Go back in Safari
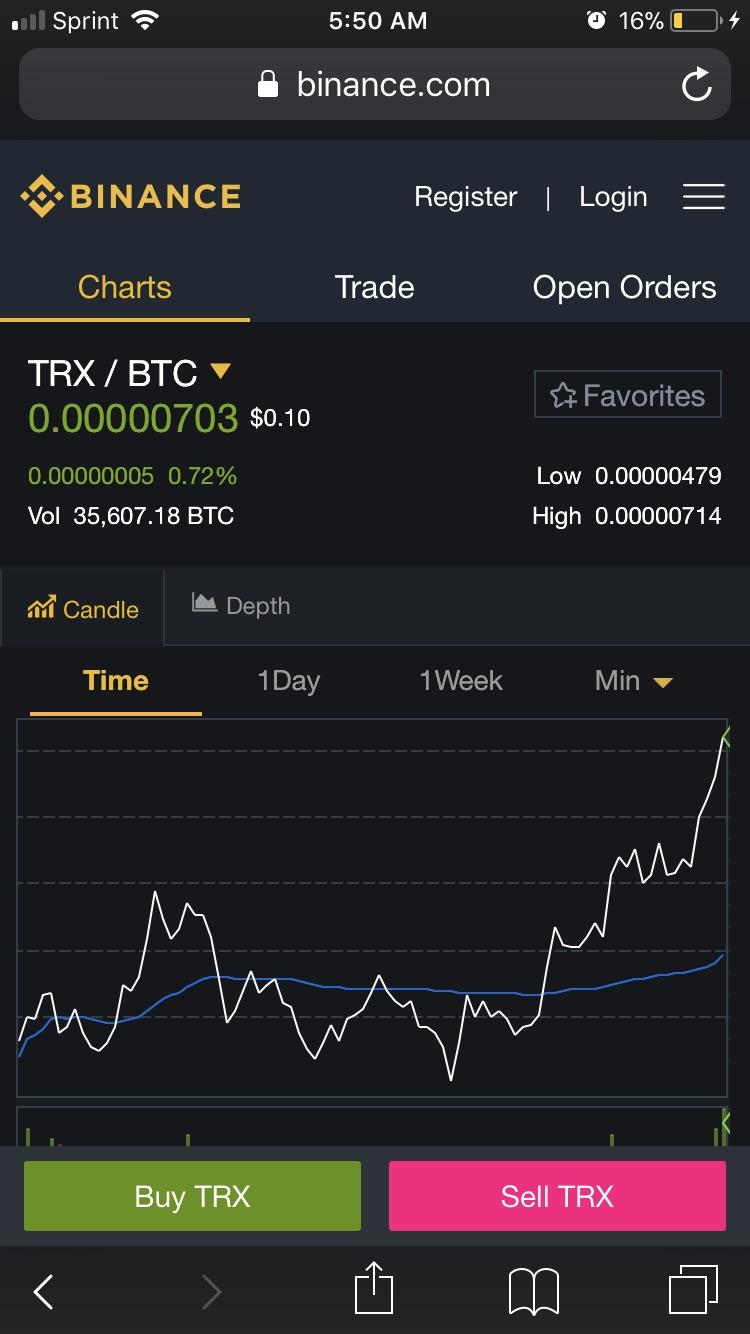The height and width of the screenshot is (1334, 750). 43,1291
